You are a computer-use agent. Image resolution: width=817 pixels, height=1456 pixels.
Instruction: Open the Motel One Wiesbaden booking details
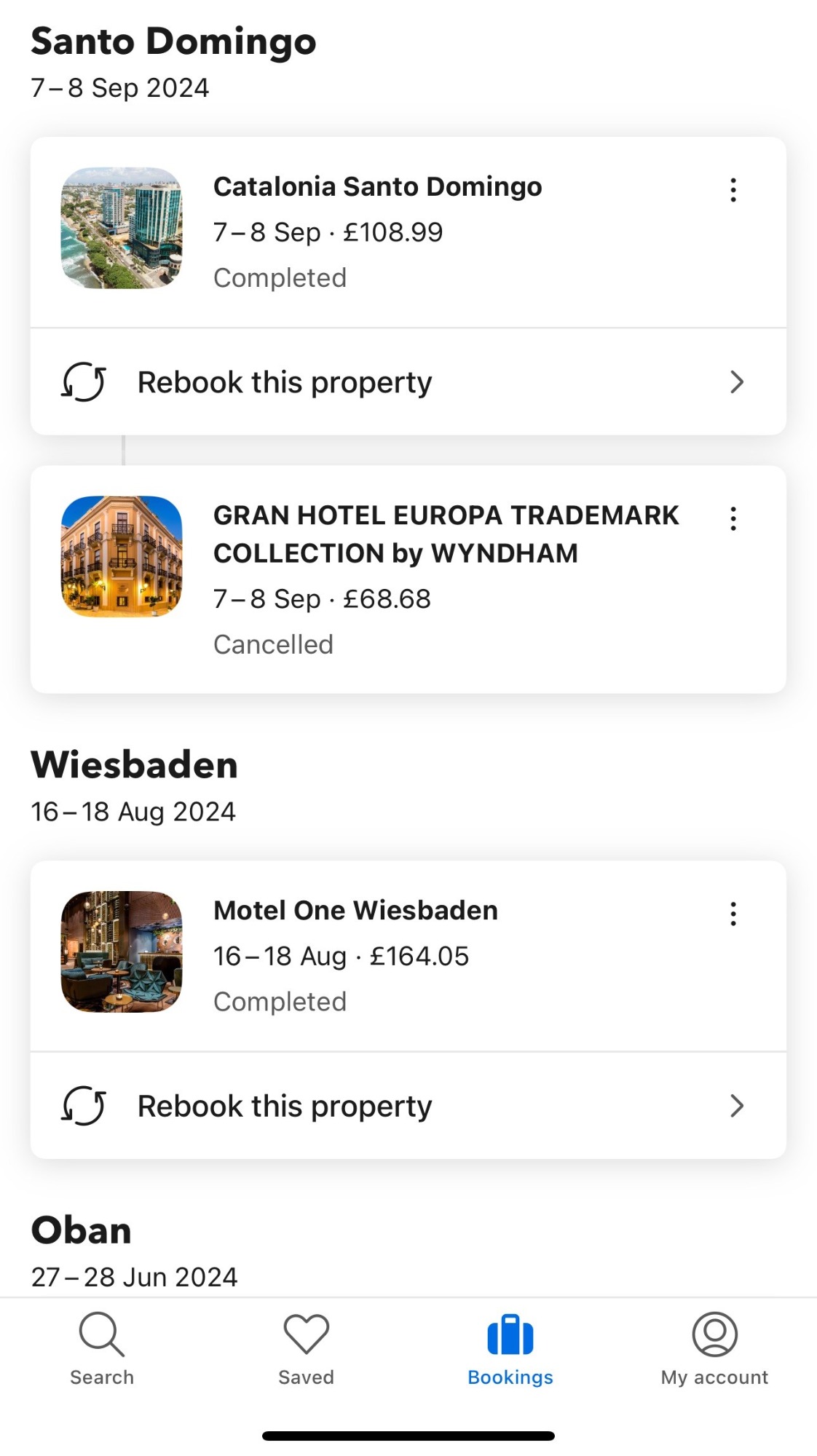(x=408, y=956)
